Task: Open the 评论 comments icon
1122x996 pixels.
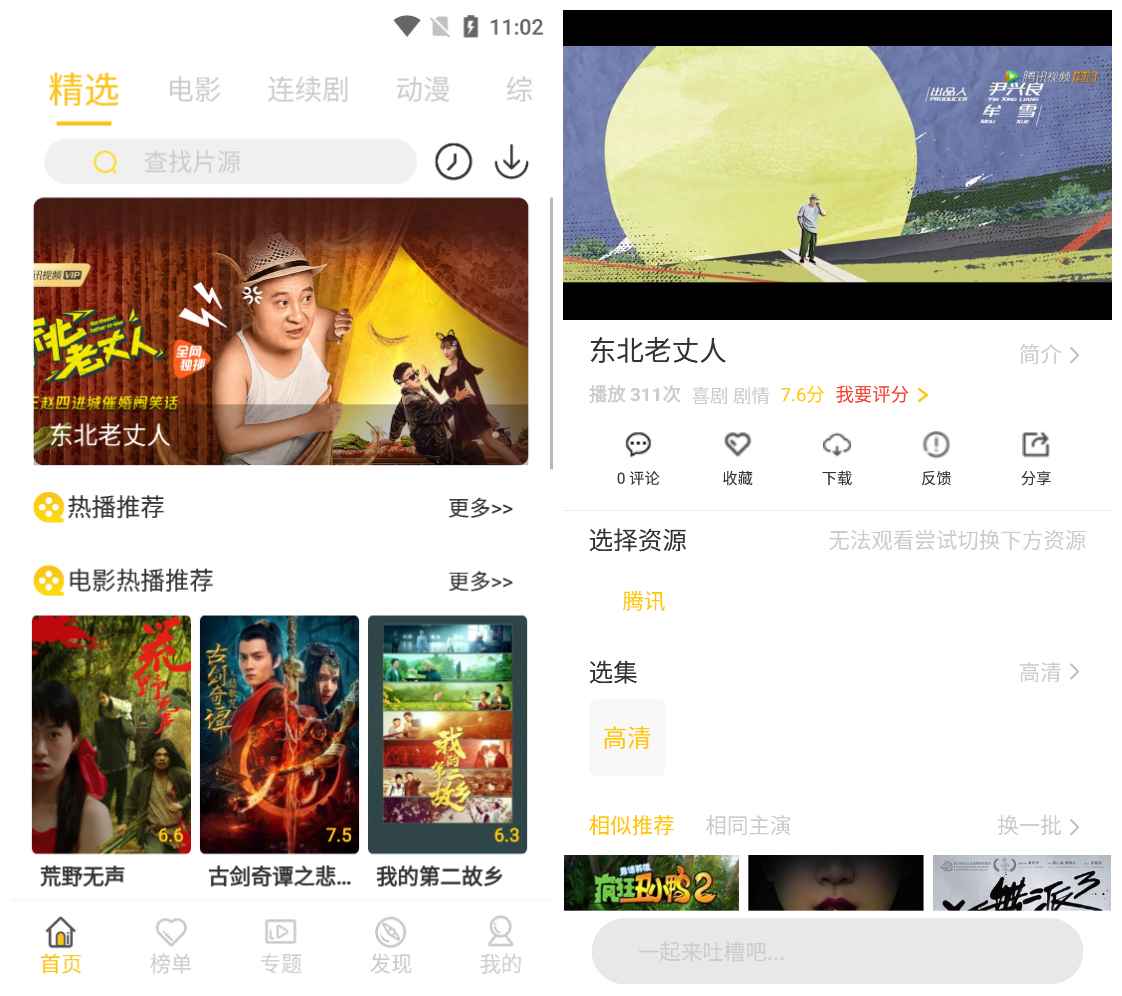Action: tap(638, 458)
